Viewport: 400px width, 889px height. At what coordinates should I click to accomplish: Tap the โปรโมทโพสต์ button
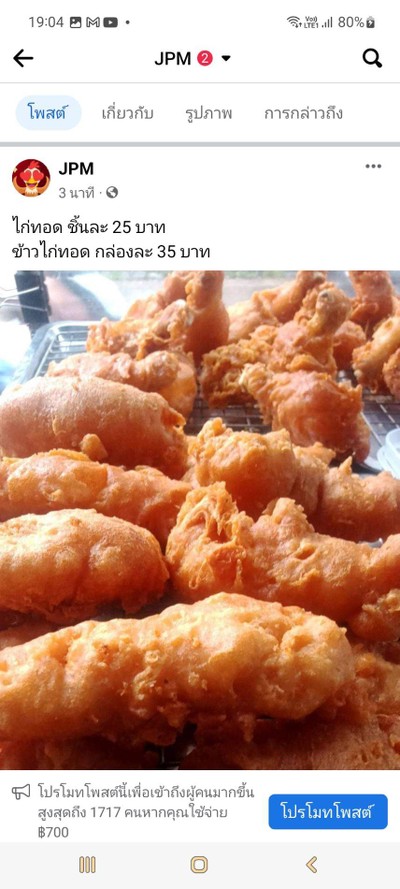point(328,811)
